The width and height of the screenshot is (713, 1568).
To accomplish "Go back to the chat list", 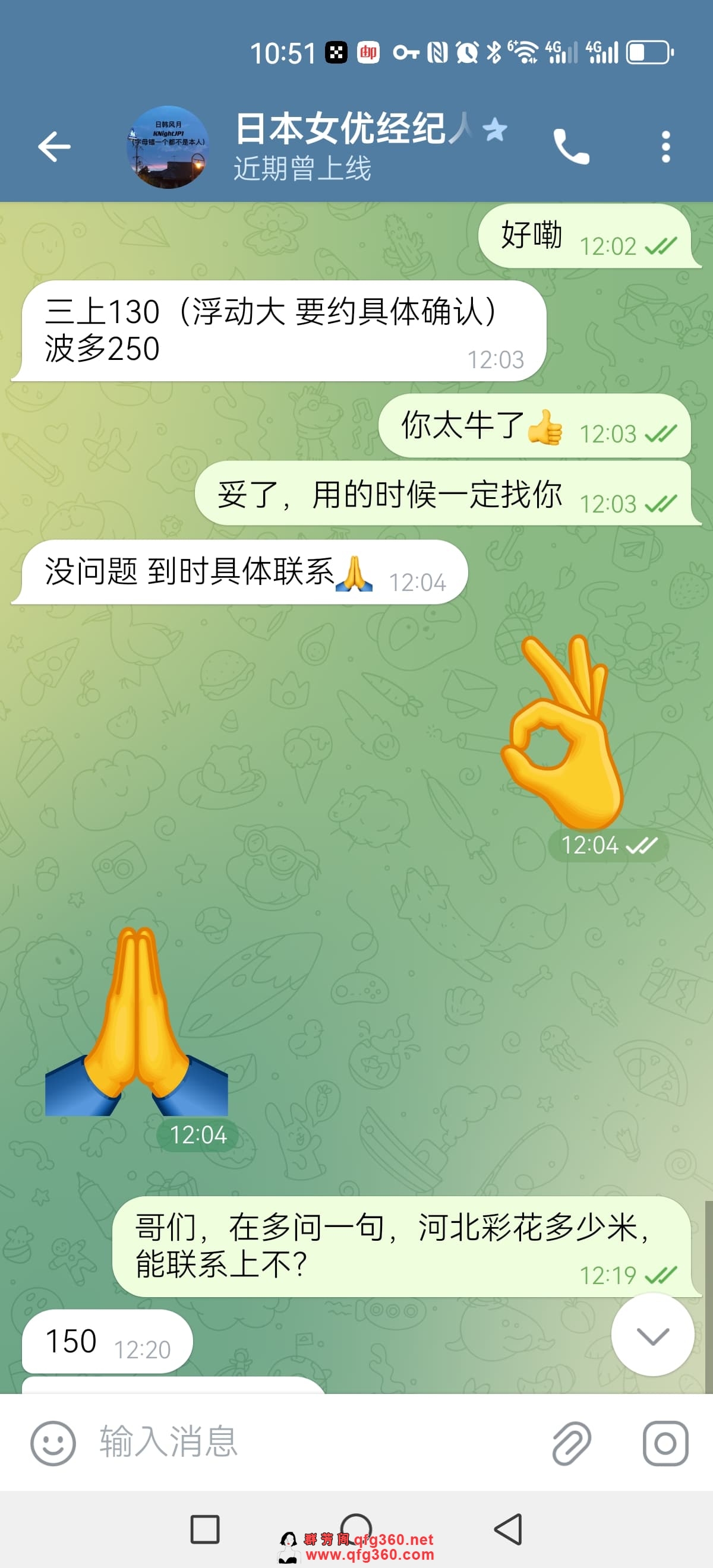I will 54,147.
